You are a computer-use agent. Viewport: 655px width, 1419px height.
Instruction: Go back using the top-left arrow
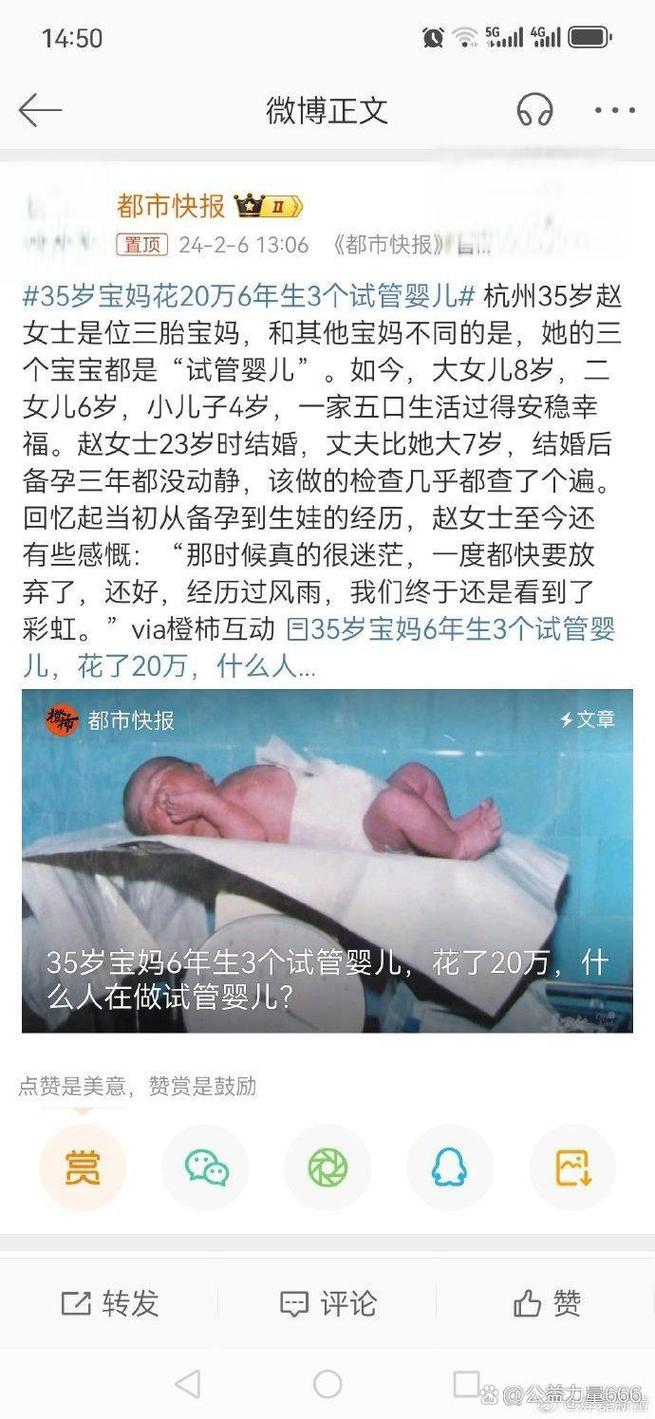[x=40, y=110]
